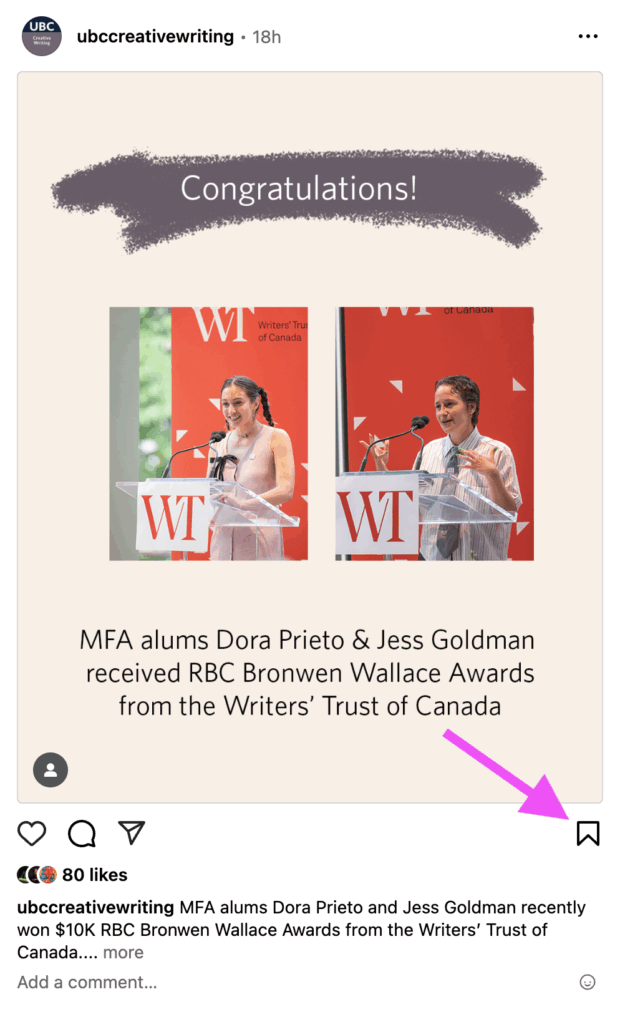Like the ubccreativewriting post

coord(32,833)
